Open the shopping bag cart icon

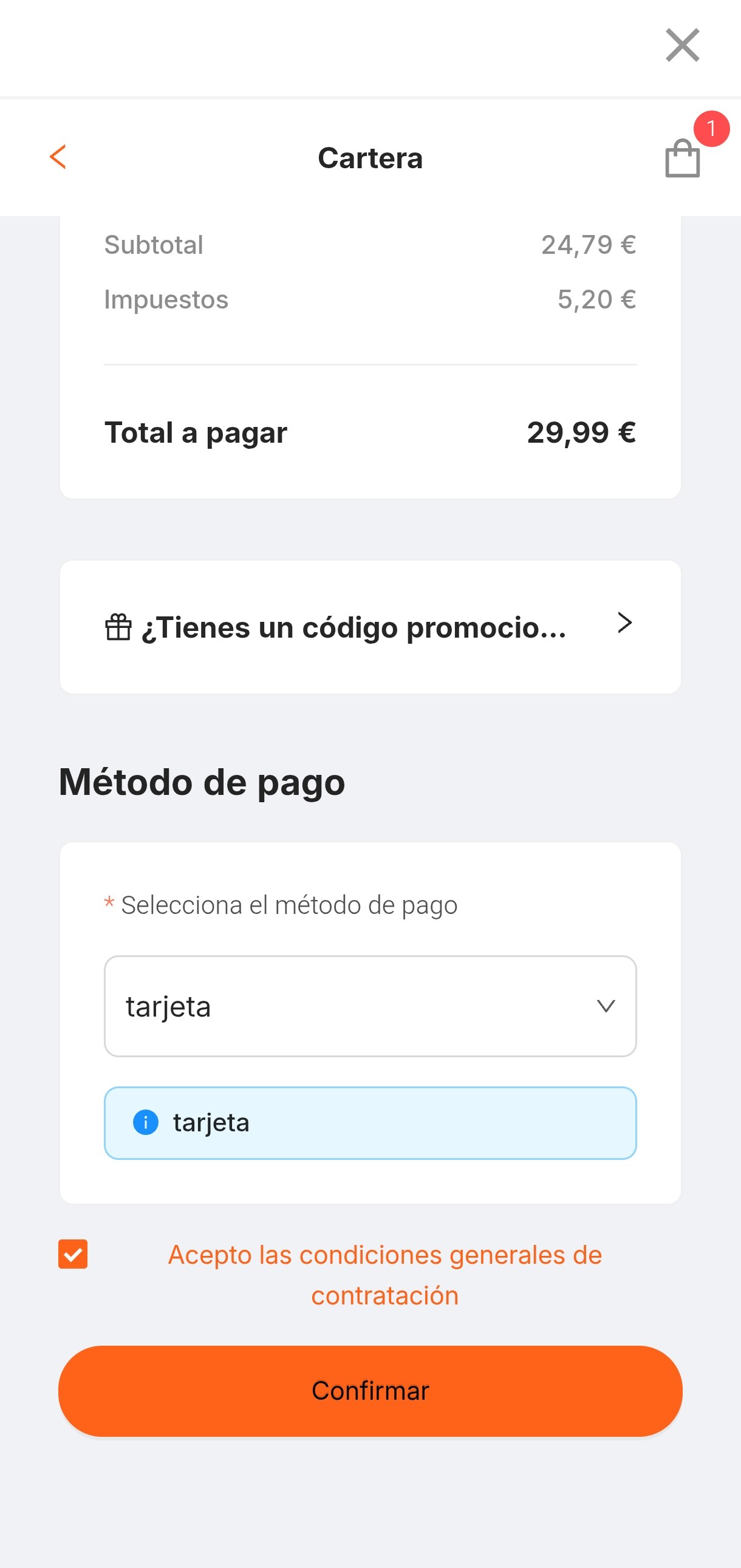(682, 159)
